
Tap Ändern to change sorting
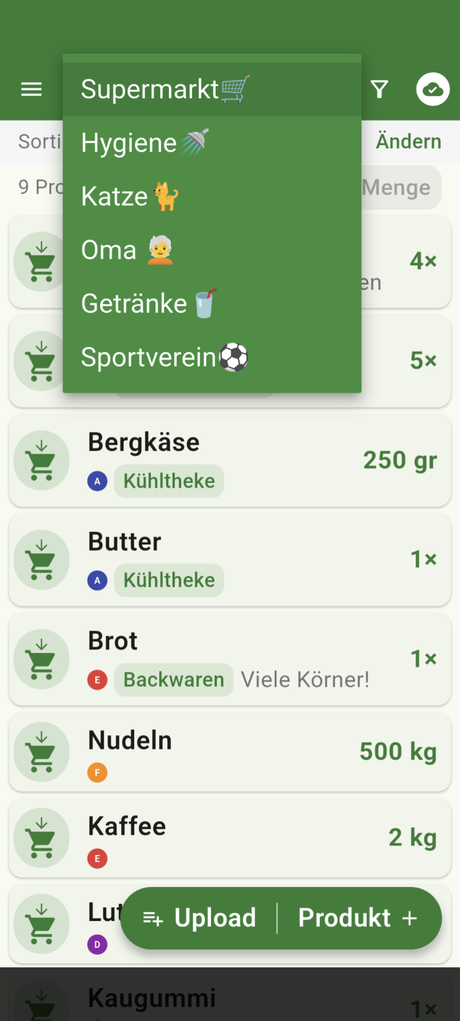409,141
